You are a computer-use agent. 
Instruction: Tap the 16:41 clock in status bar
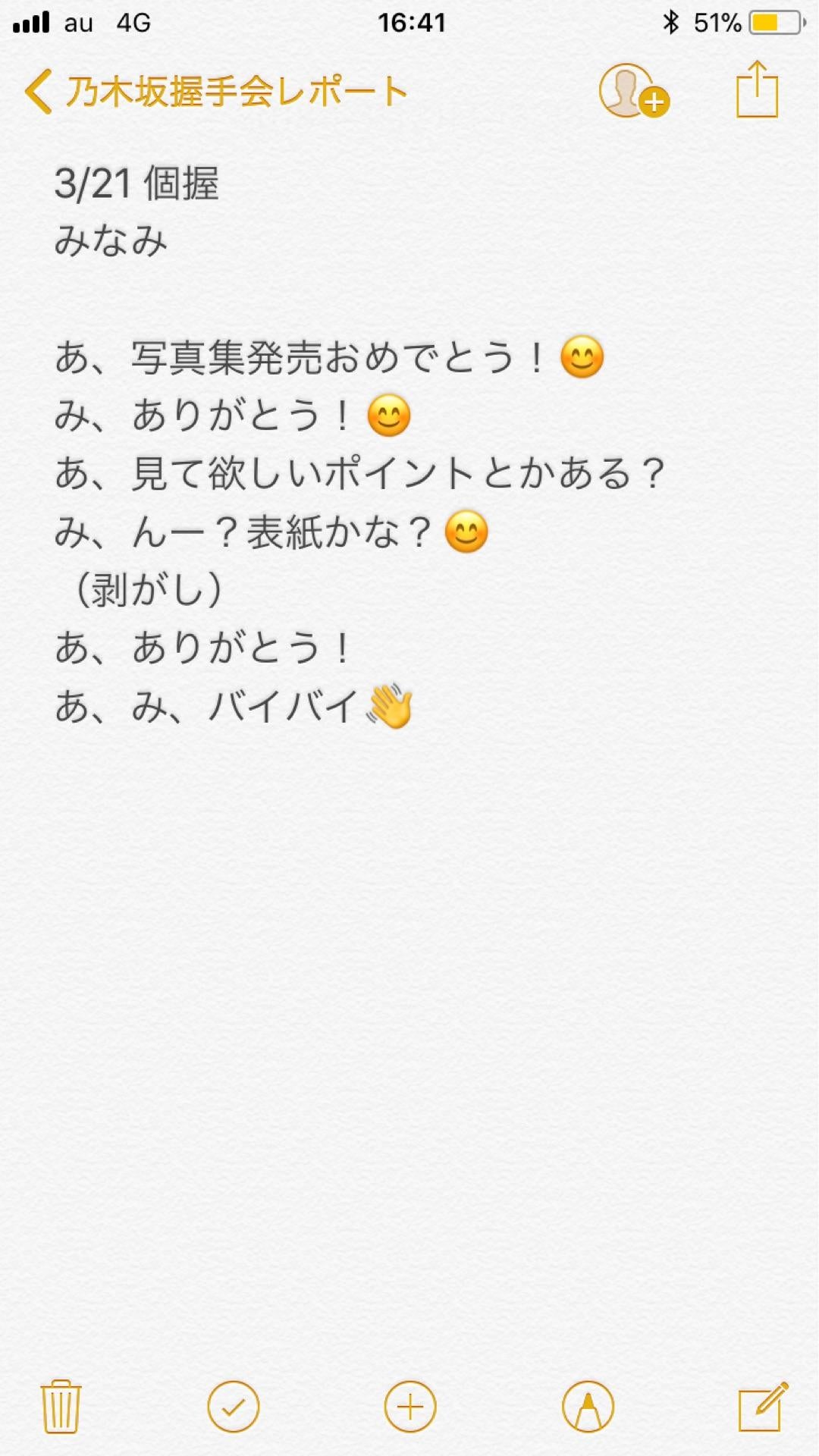tap(413, 23)
